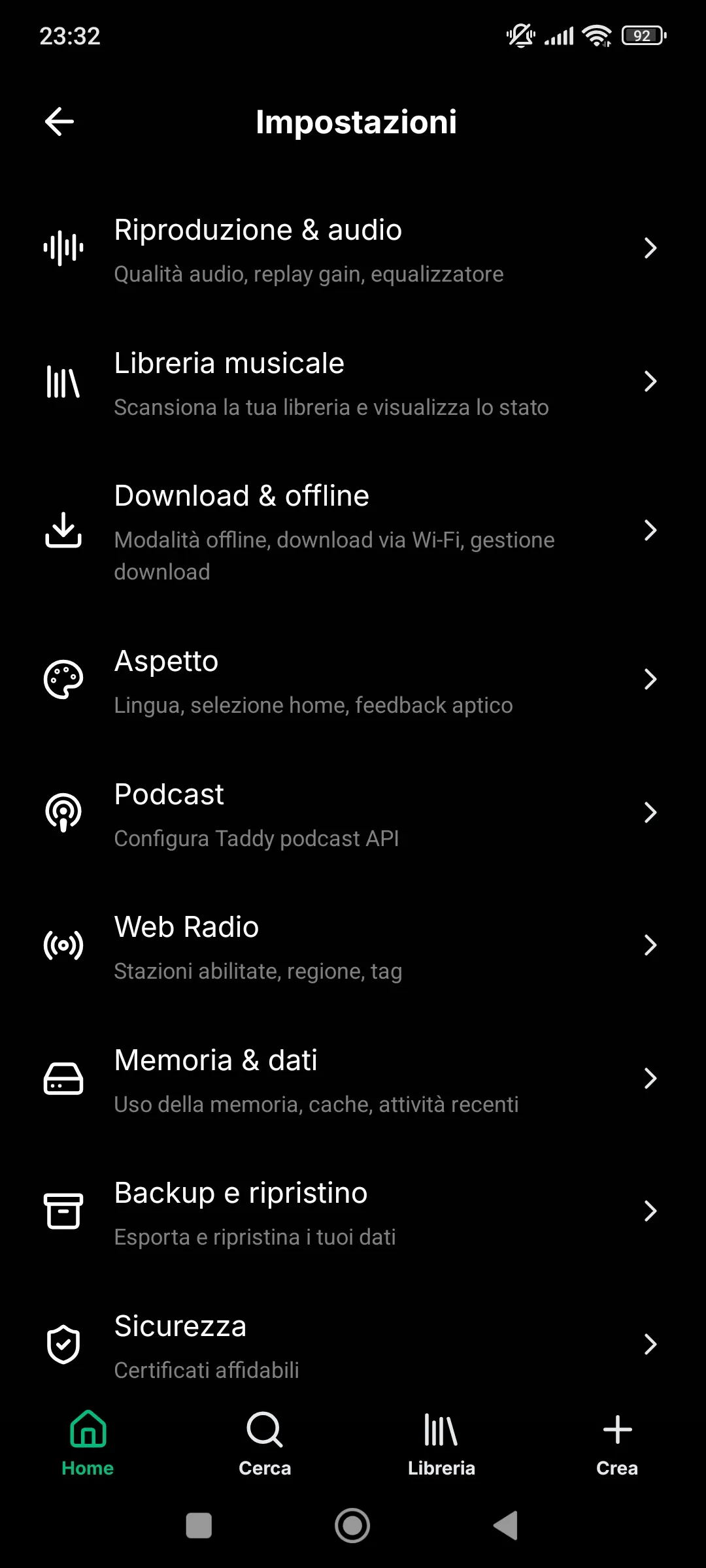The image size is (706, 1568).
Task: Select the Crea tab
Action: coord(617,1443)
